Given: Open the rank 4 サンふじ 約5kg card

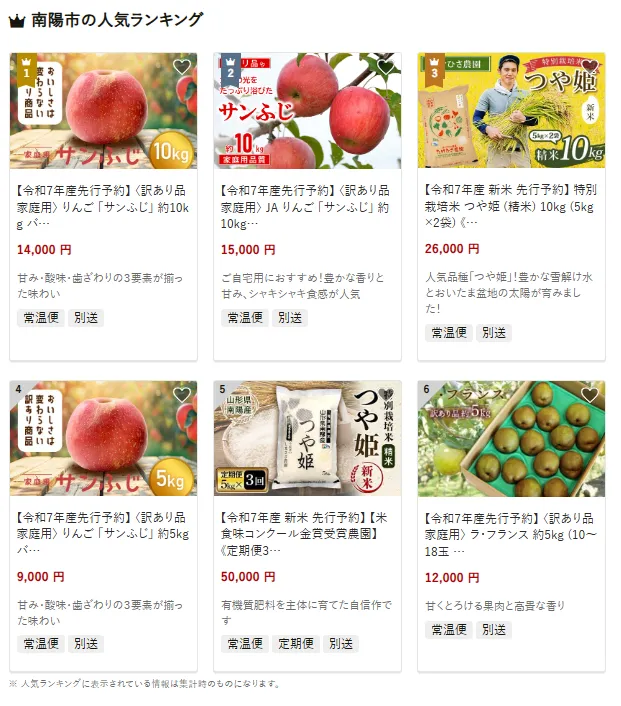Looking at the screenshot, I should 103,520.
